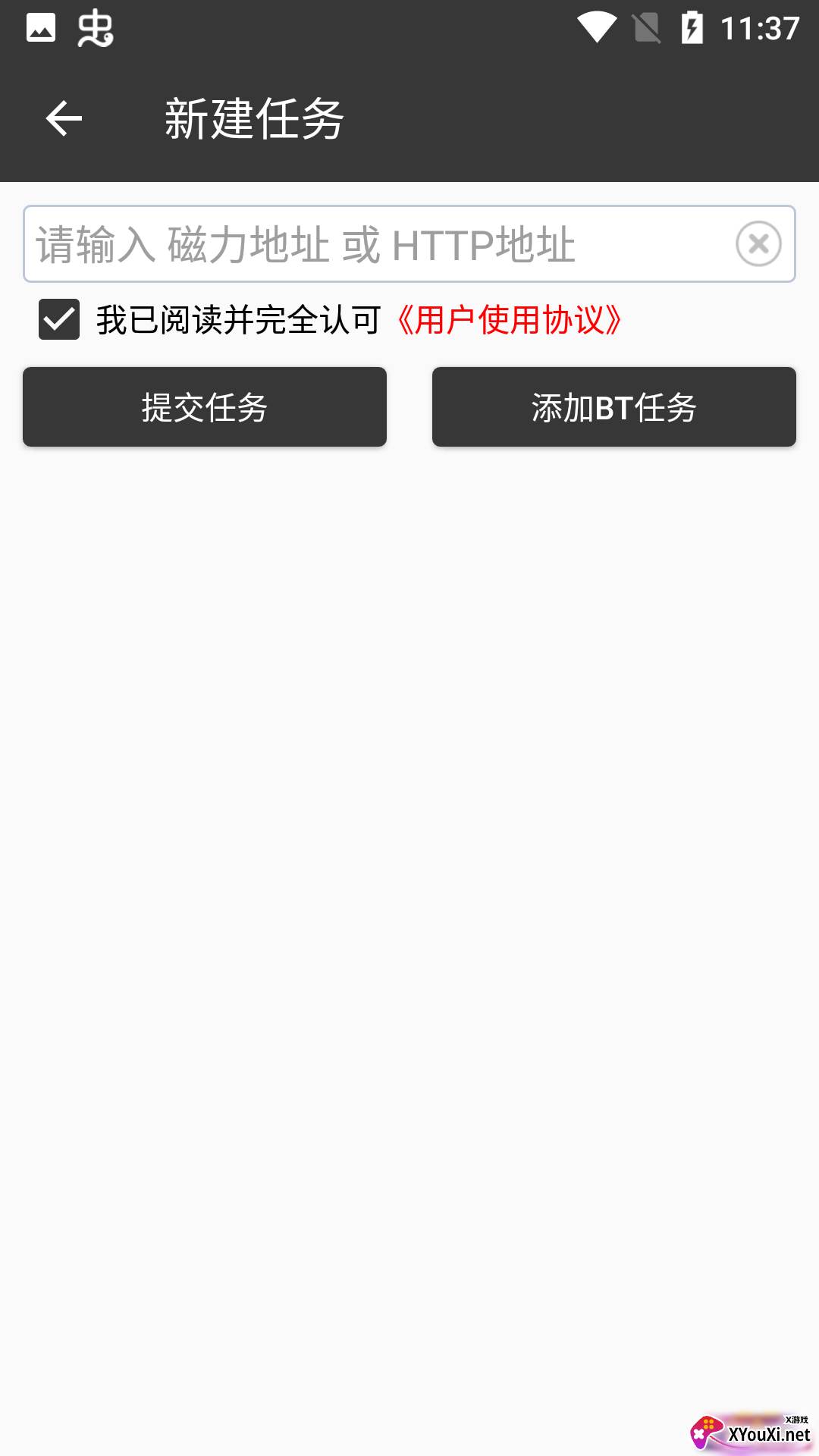Click the 新建任务 title text
Screen dimensions: 819x1456
[253, 118]
